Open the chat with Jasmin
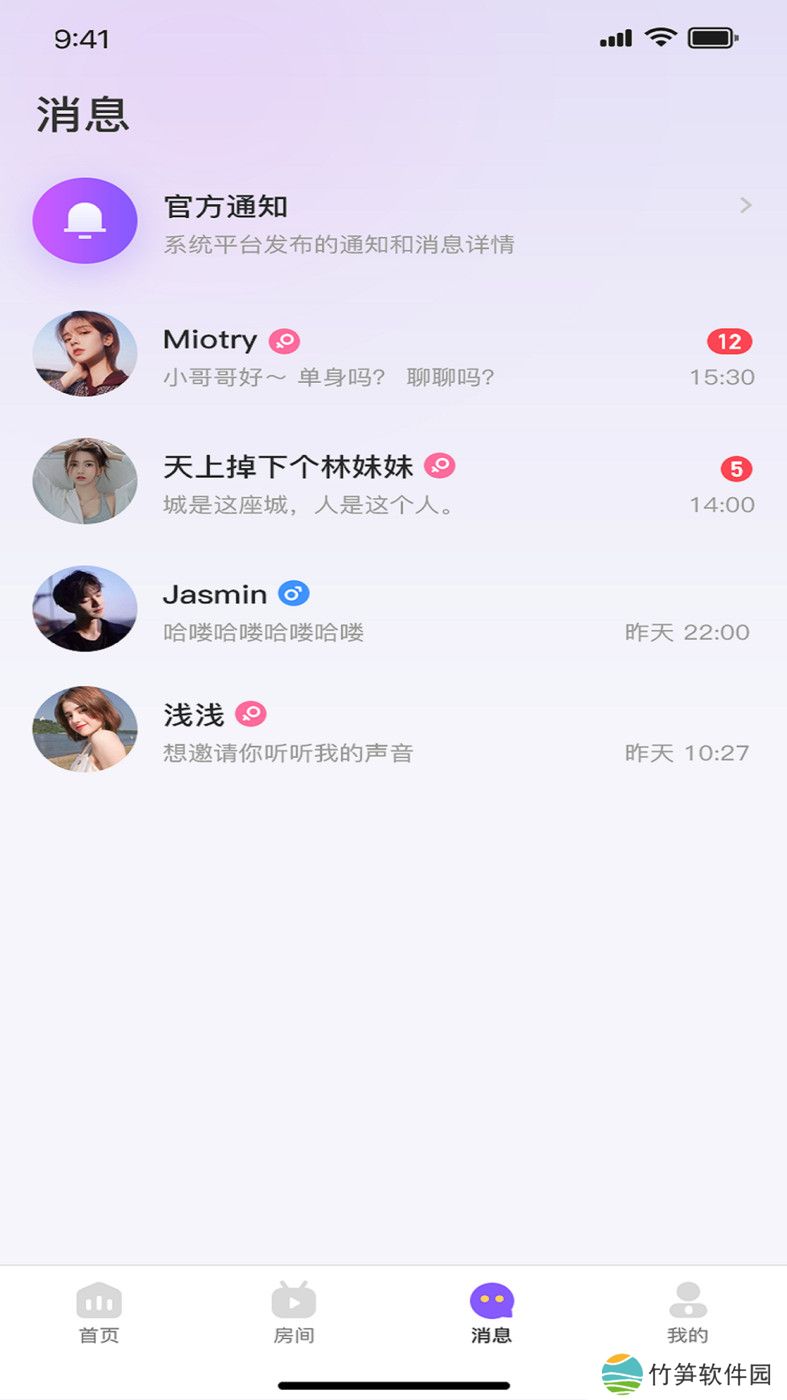The width and height of the screenshot is (787, 1400). (392, 610)
